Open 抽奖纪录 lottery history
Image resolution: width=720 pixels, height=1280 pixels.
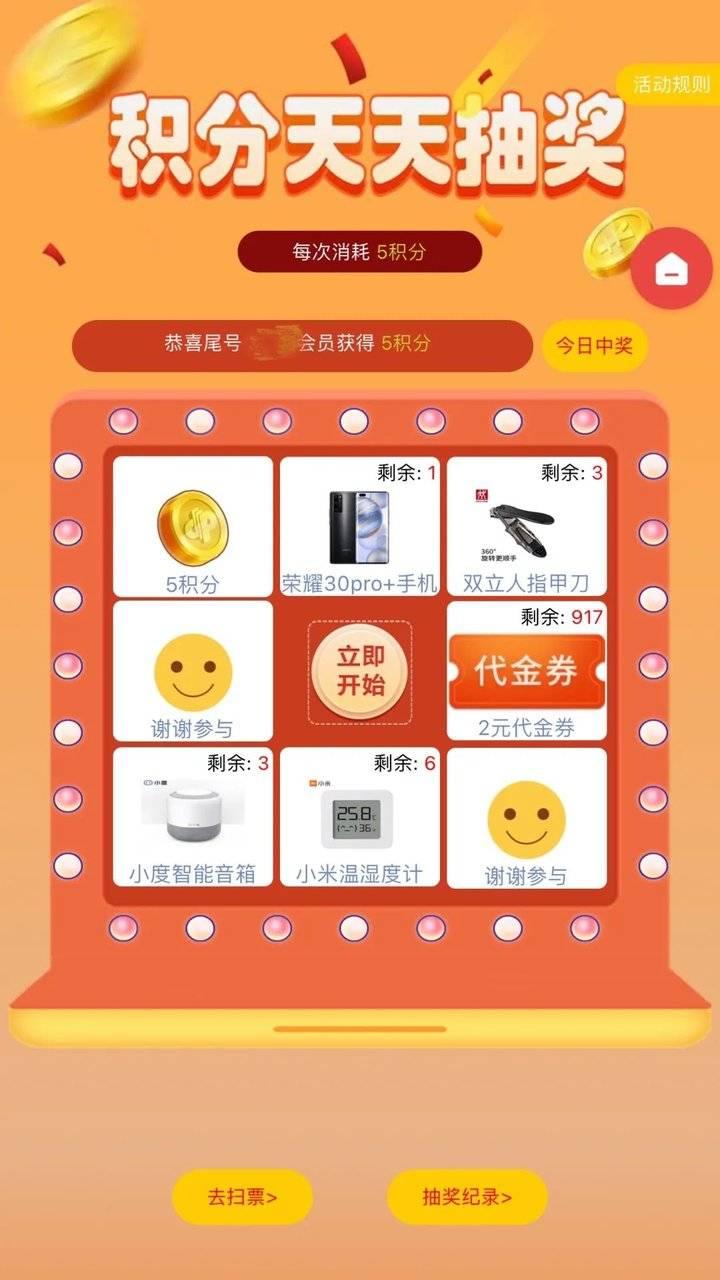tap(467, 1197)
